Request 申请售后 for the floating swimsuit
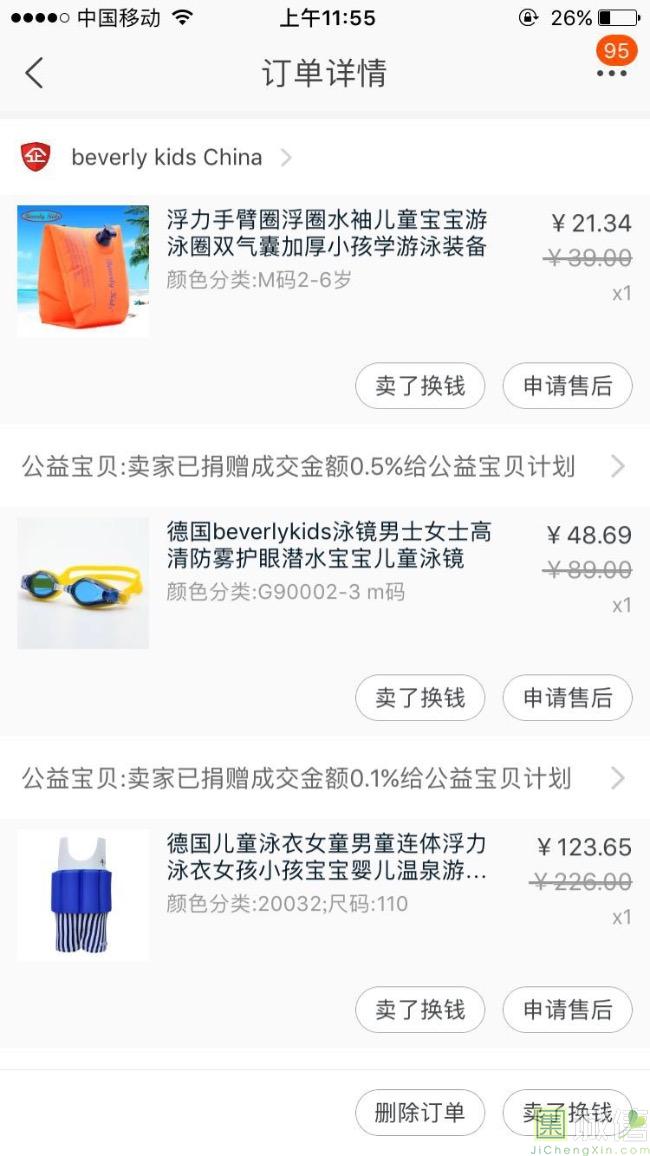 coord(567,1010)
